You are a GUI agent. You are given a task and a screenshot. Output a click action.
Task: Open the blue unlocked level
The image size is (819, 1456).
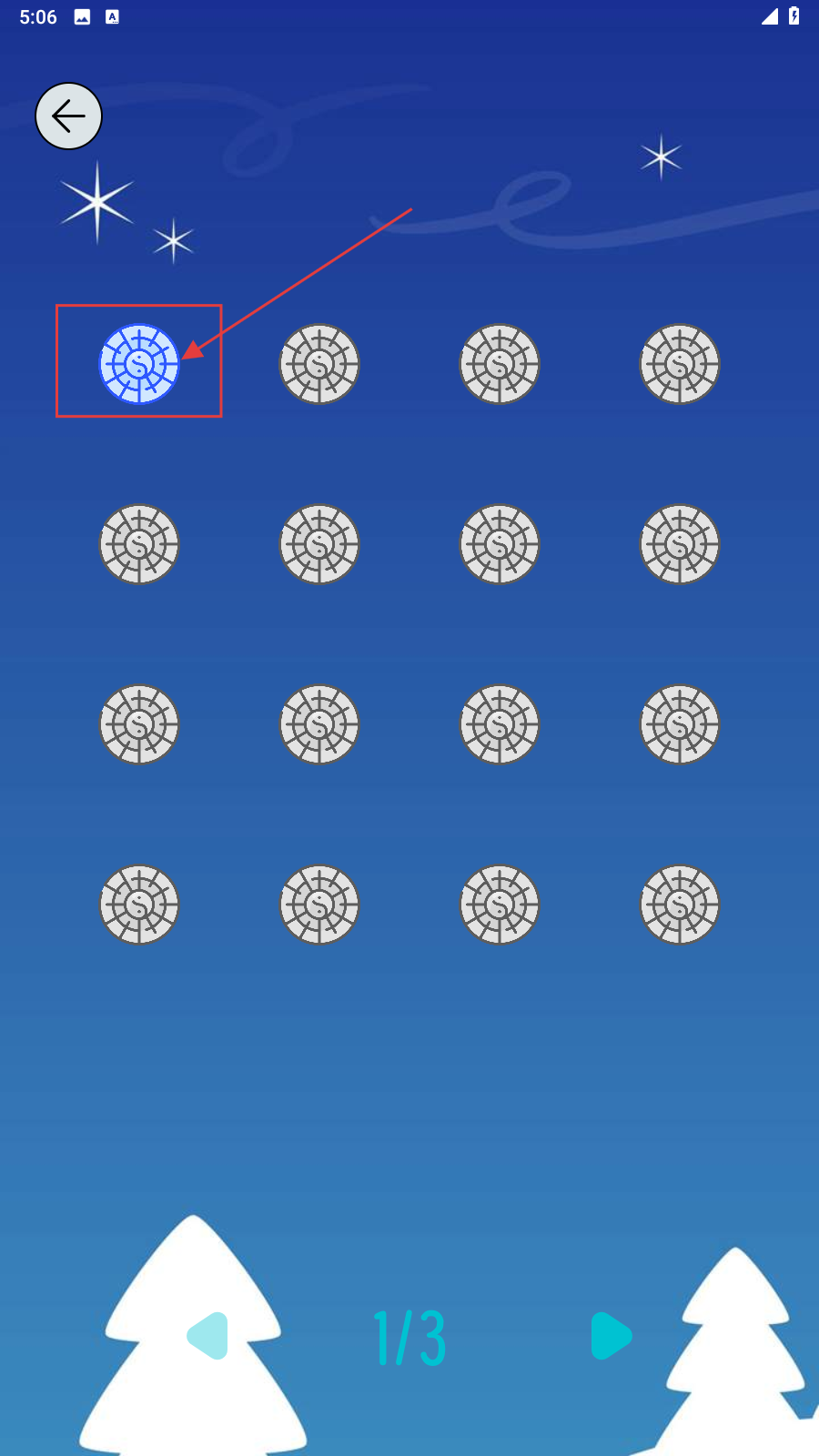tap(139, 364)
